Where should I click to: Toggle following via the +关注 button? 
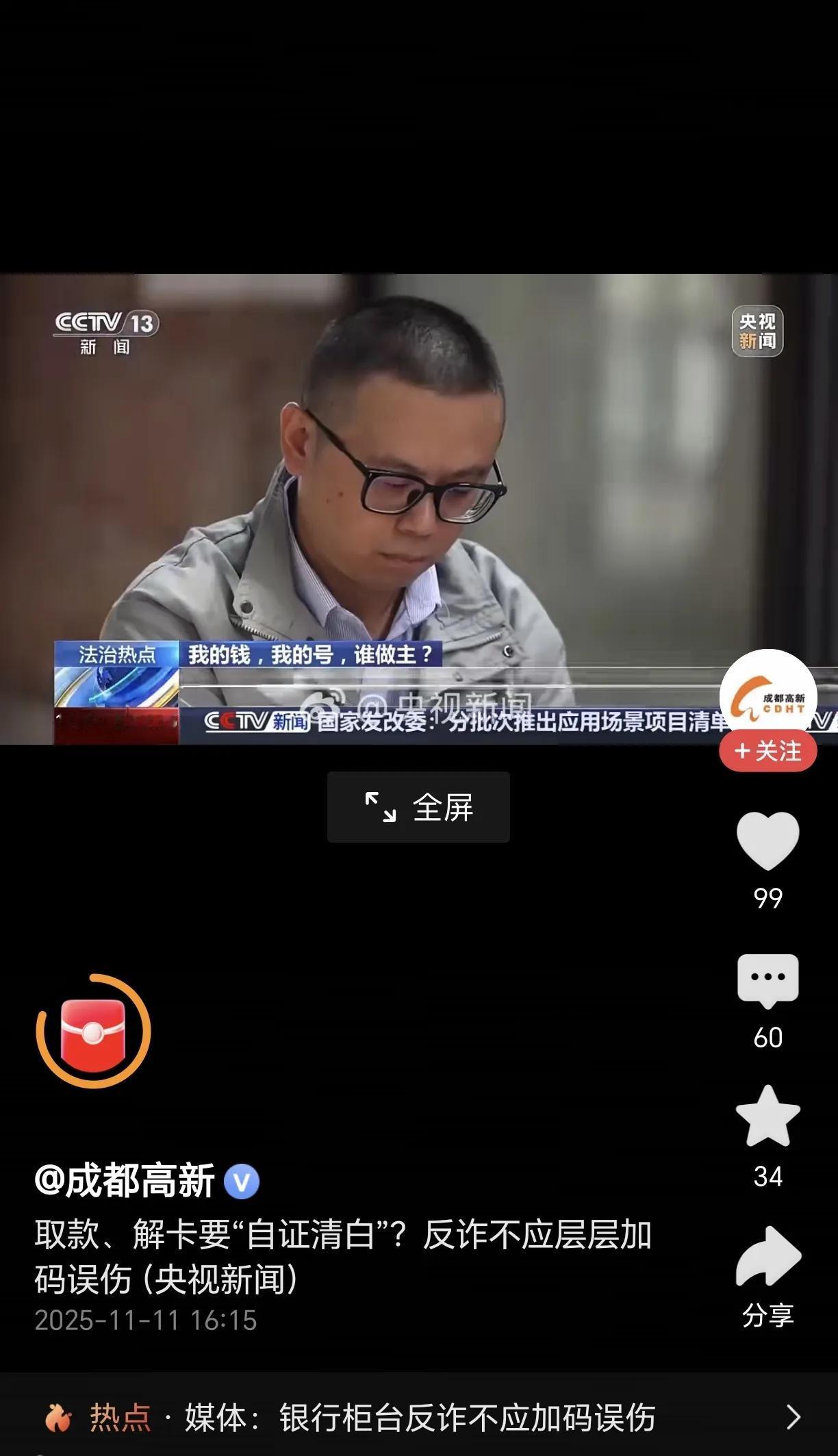(770, 752)
